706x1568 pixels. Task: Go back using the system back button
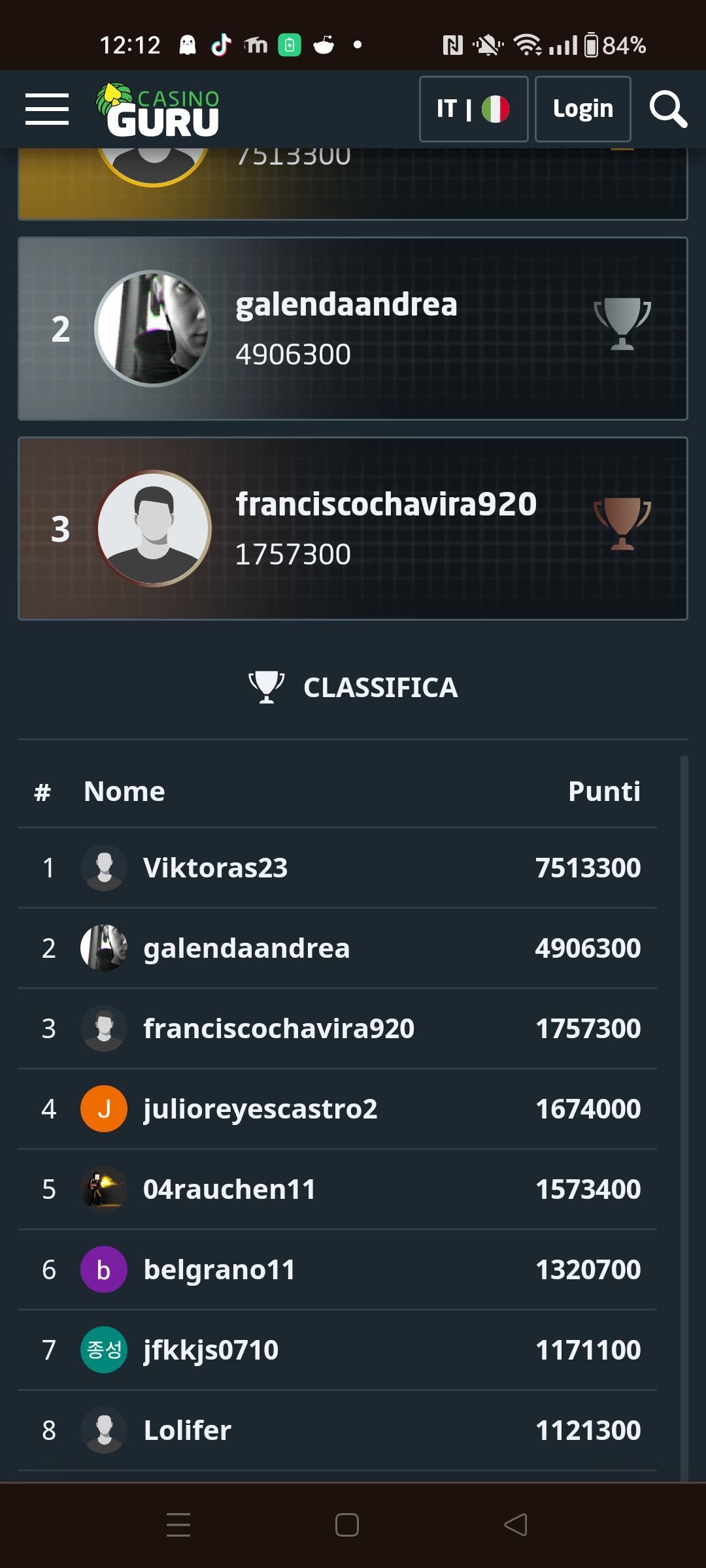tap(516, 1525)
